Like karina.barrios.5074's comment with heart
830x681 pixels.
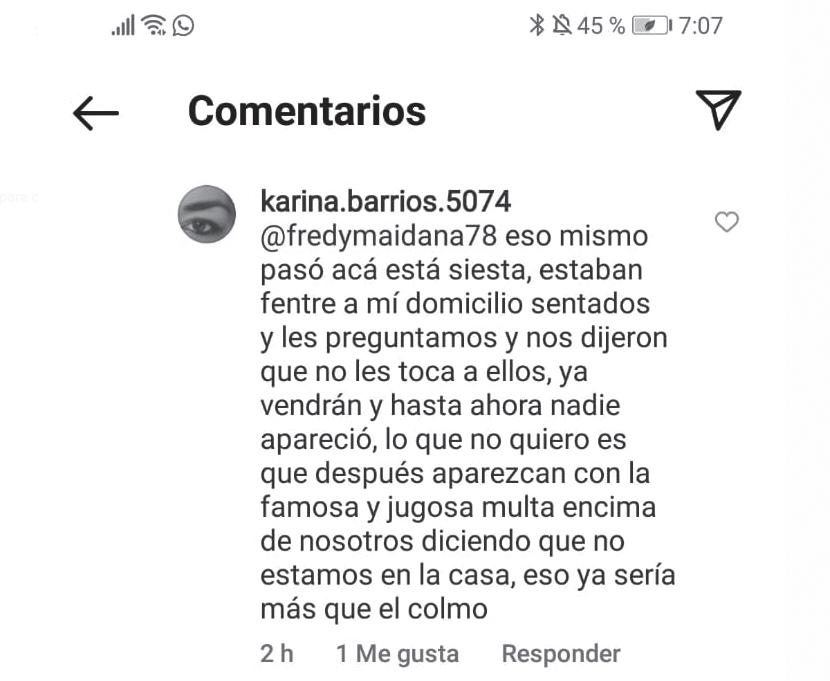pyautogui.click(x=727, y=222)
